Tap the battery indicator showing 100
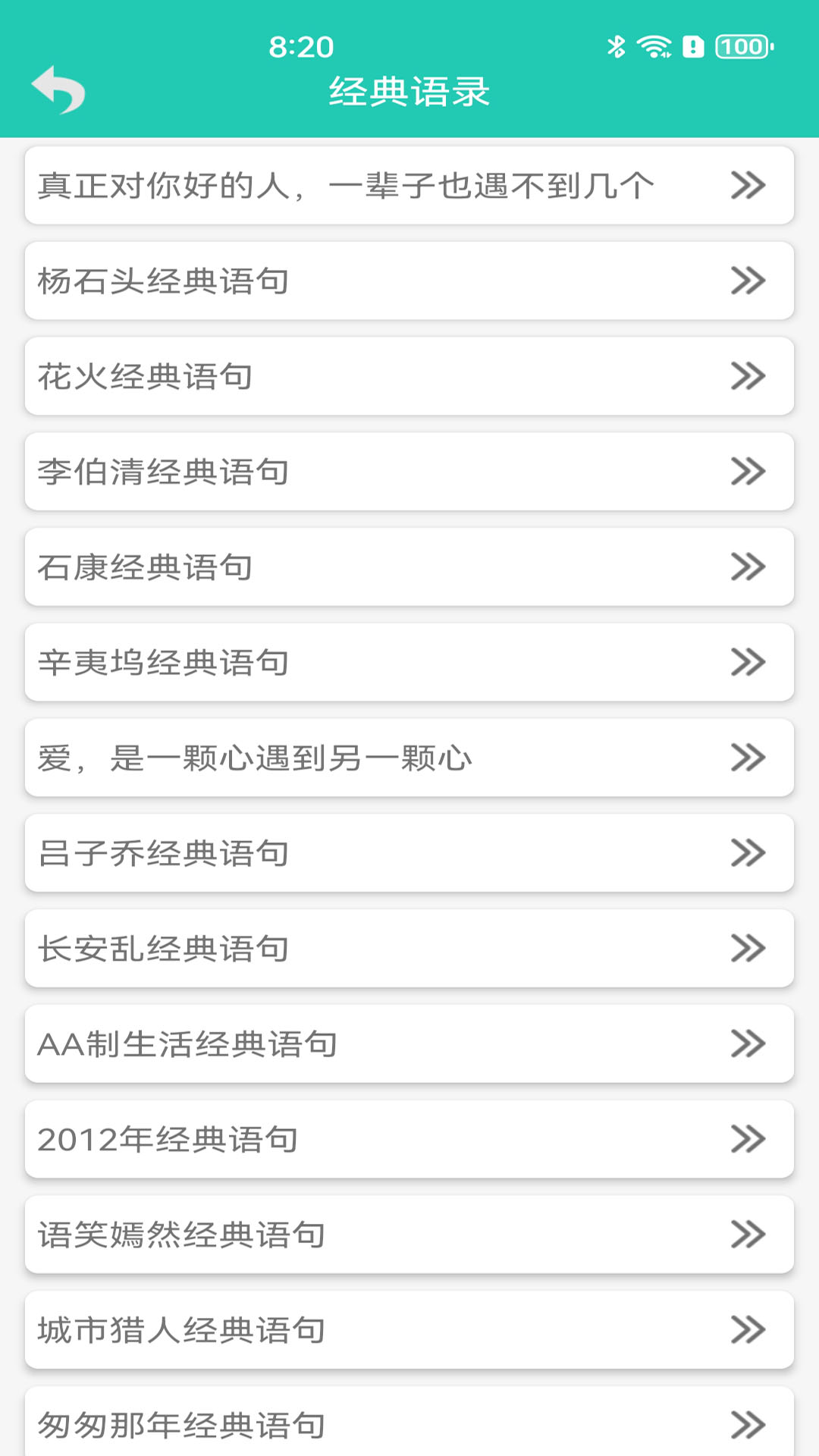 tap(739, 45)
